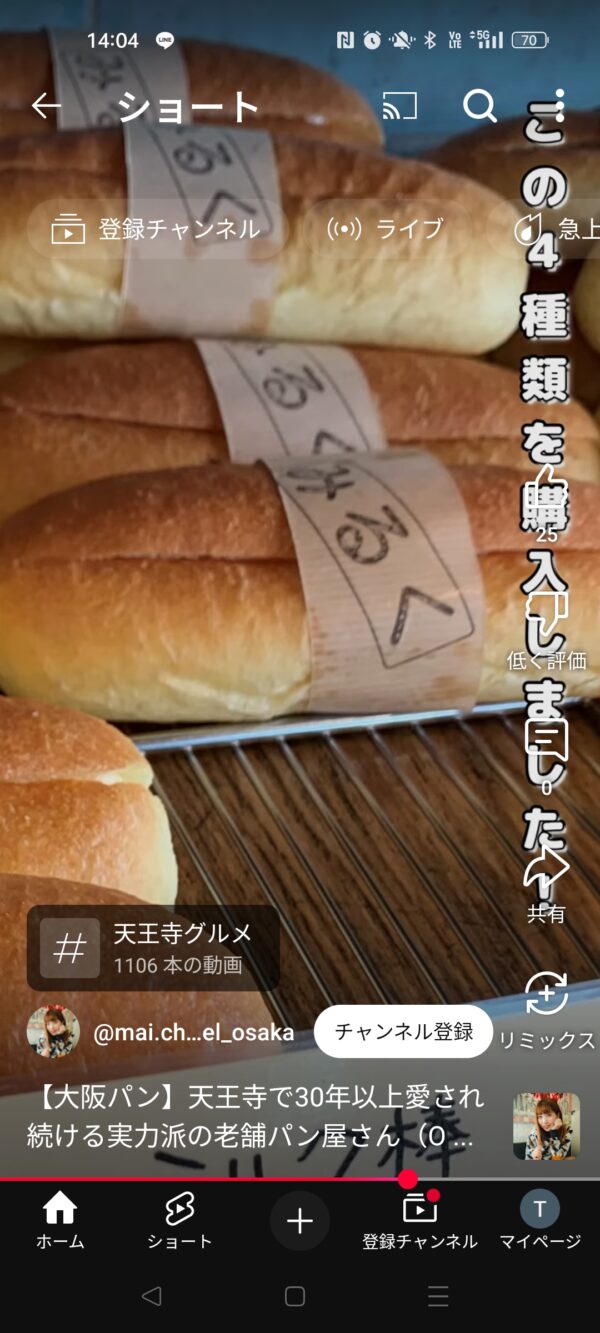Remix this Short with リミックス
Screen dimensions: 600x1333
547,1010
